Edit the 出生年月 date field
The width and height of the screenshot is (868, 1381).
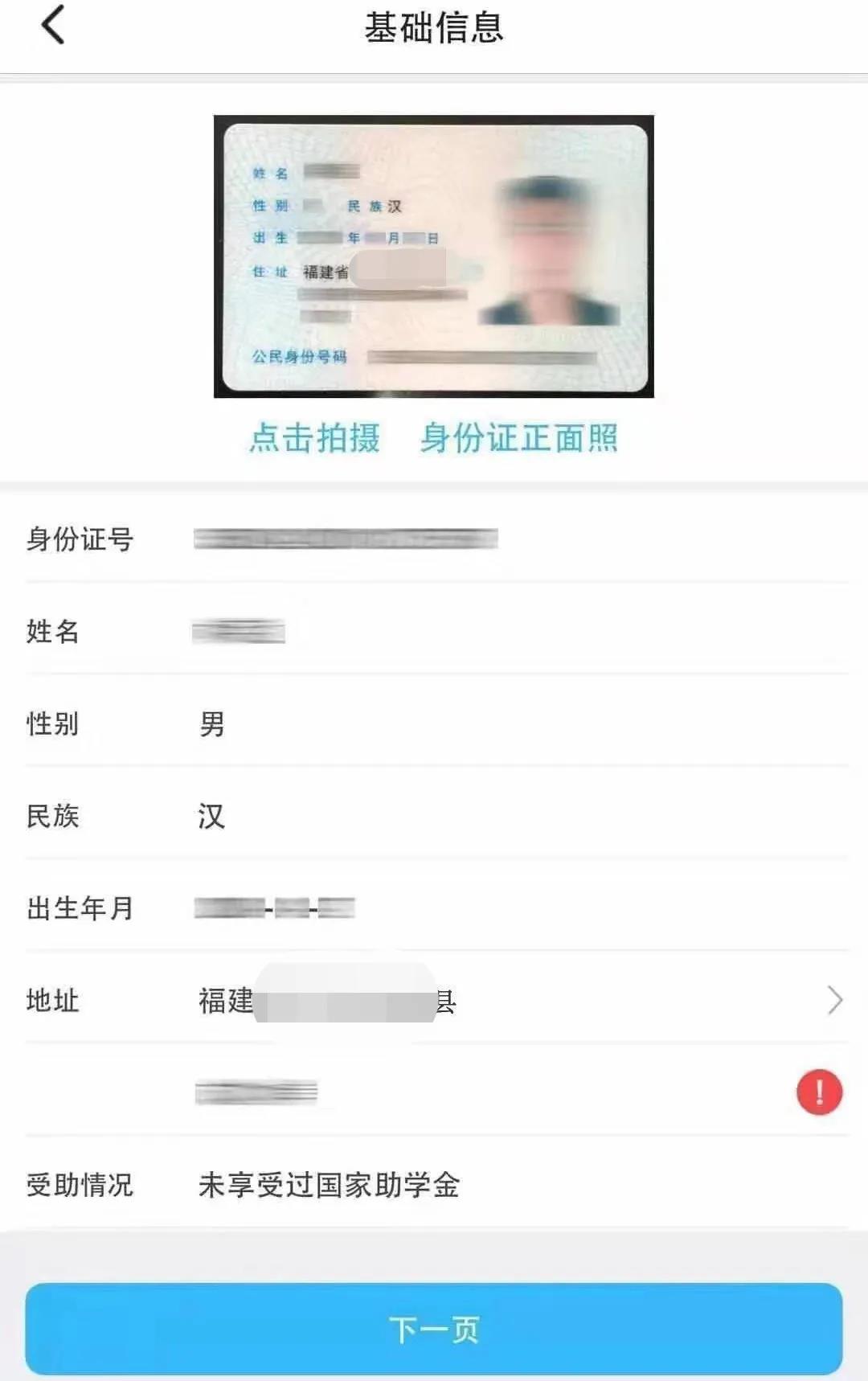[274, 908]
